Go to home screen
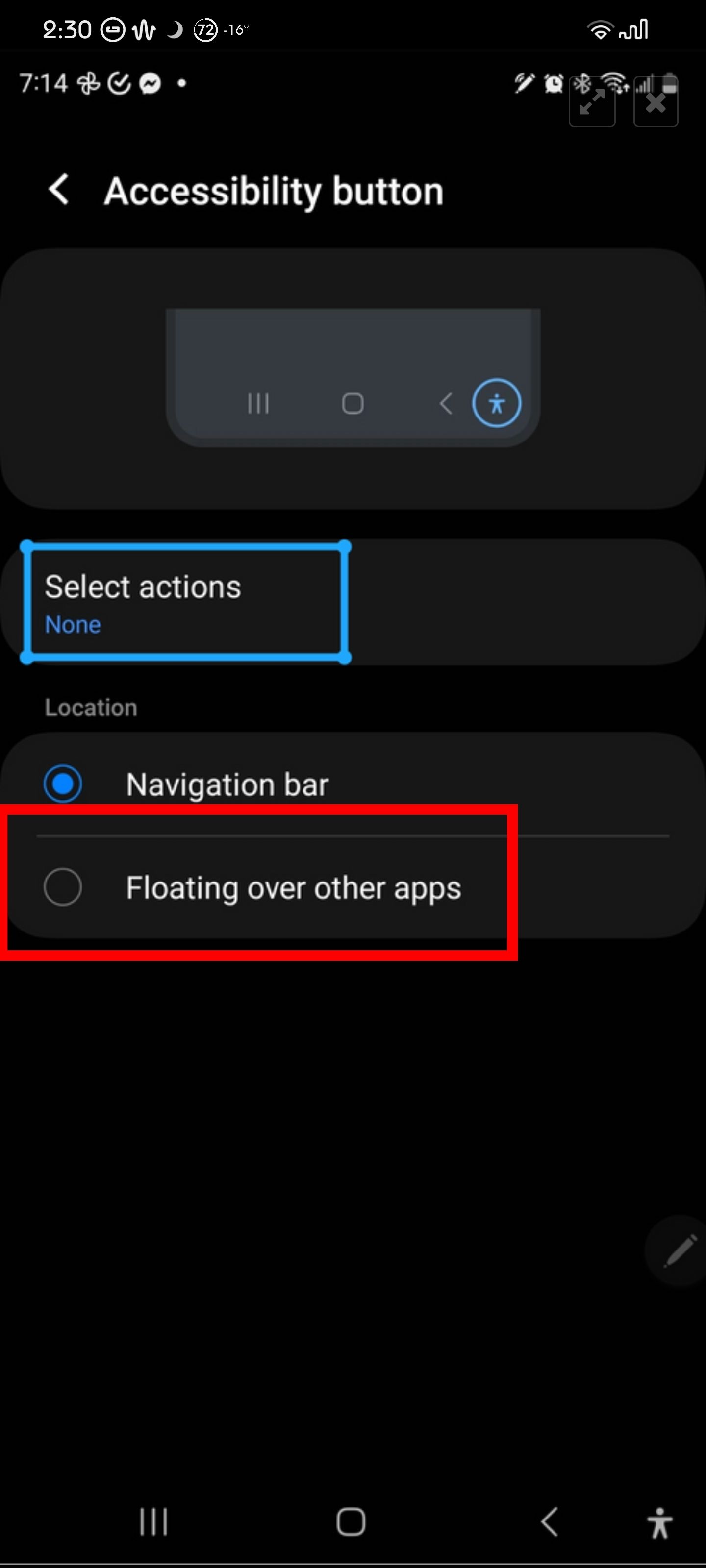 (351, 1522)
